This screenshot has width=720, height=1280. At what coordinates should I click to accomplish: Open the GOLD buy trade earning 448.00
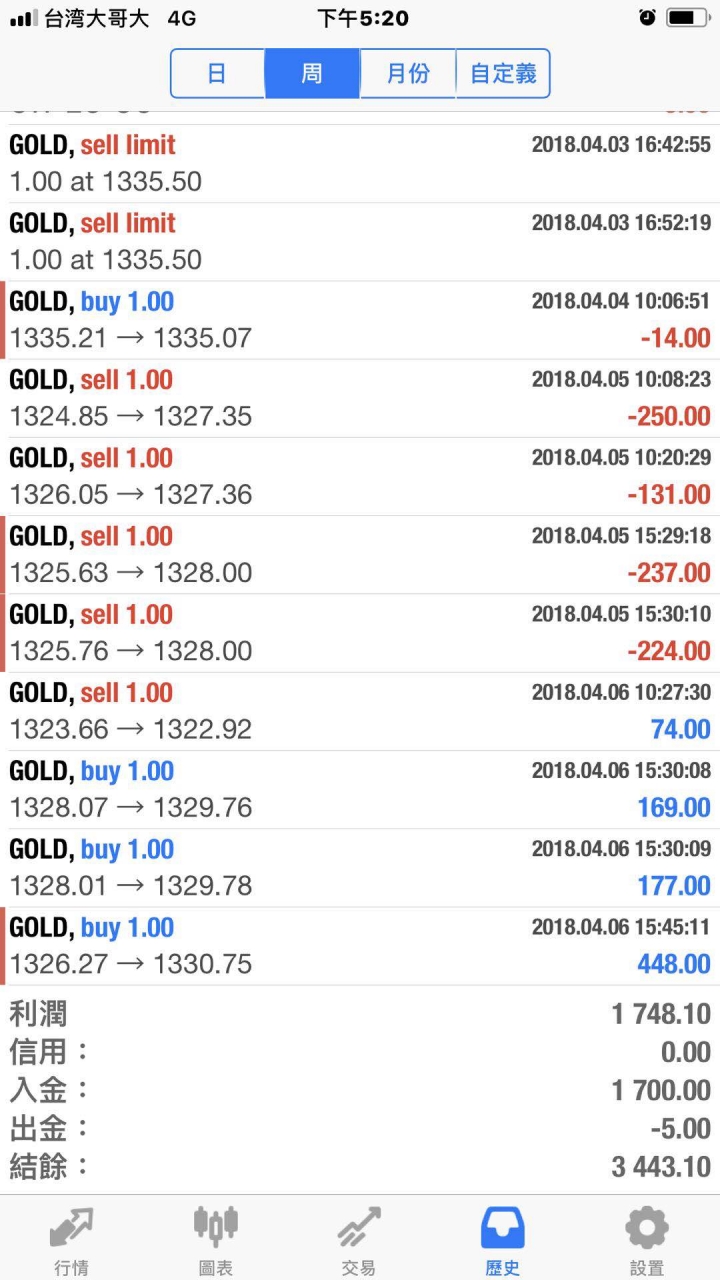point(360,946)
